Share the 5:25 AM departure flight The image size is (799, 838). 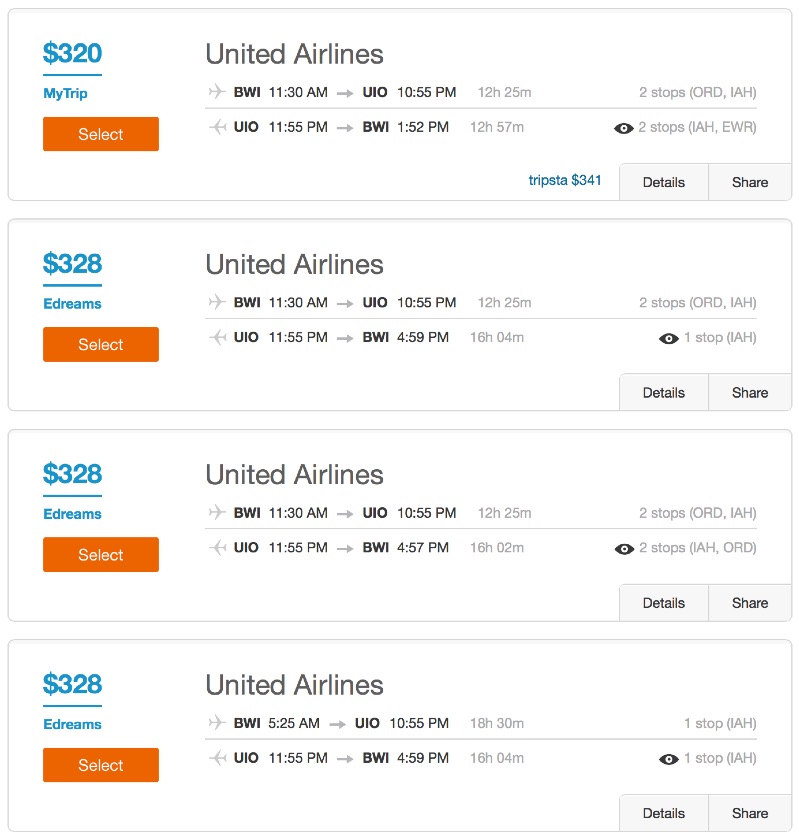[749, 813]
